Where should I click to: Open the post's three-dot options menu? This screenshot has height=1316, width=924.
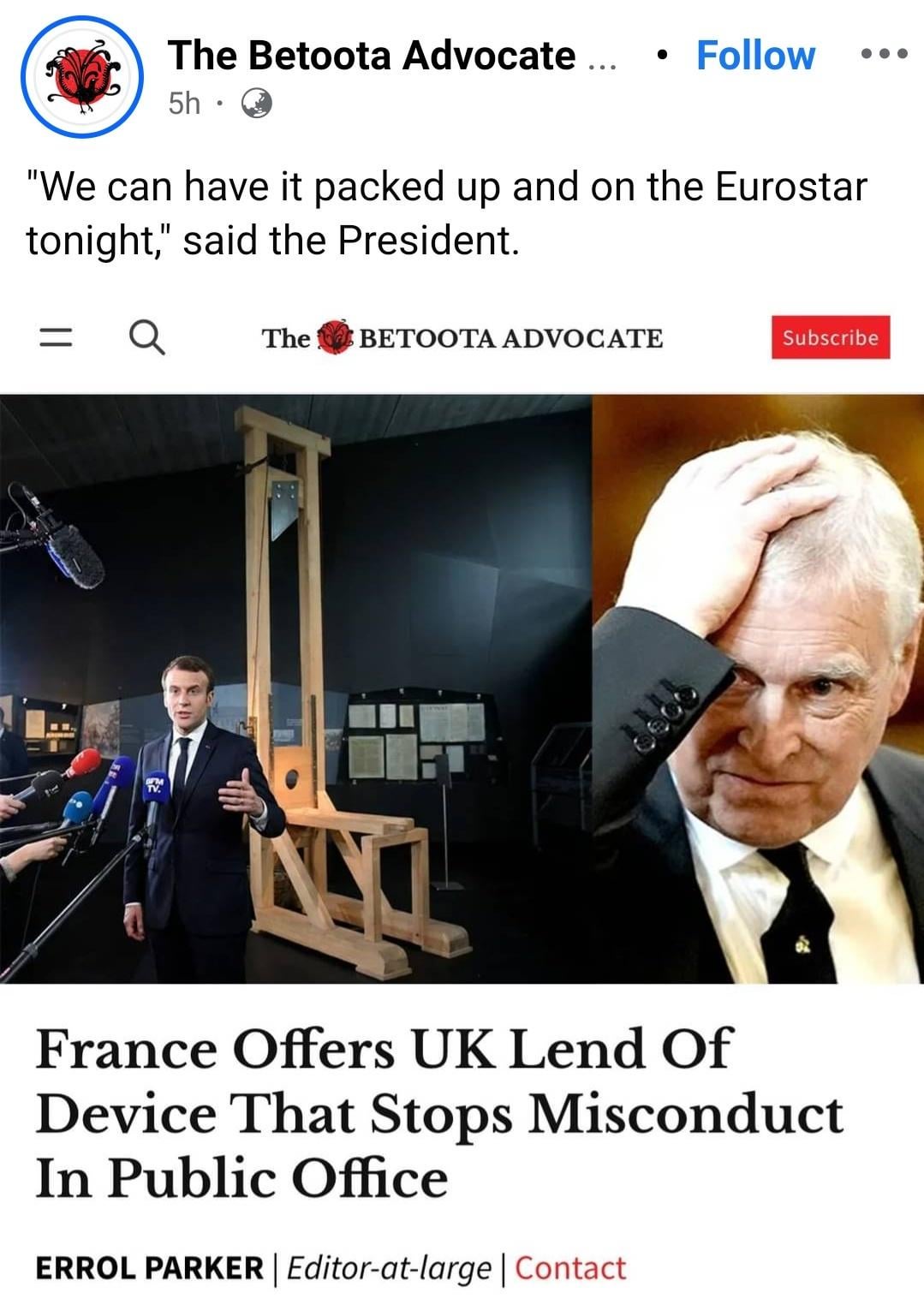coord(883,55)
